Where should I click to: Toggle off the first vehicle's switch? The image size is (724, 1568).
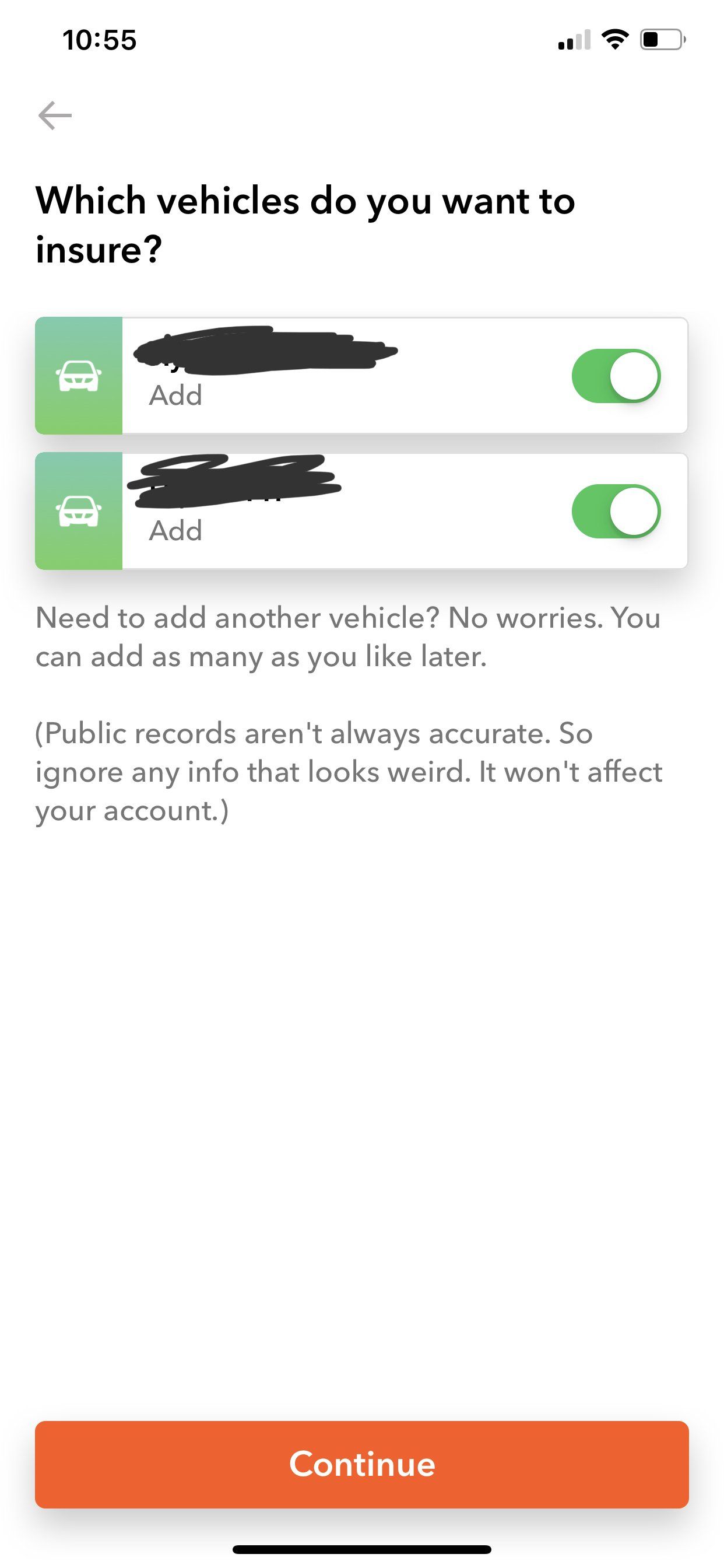(616, 376)
